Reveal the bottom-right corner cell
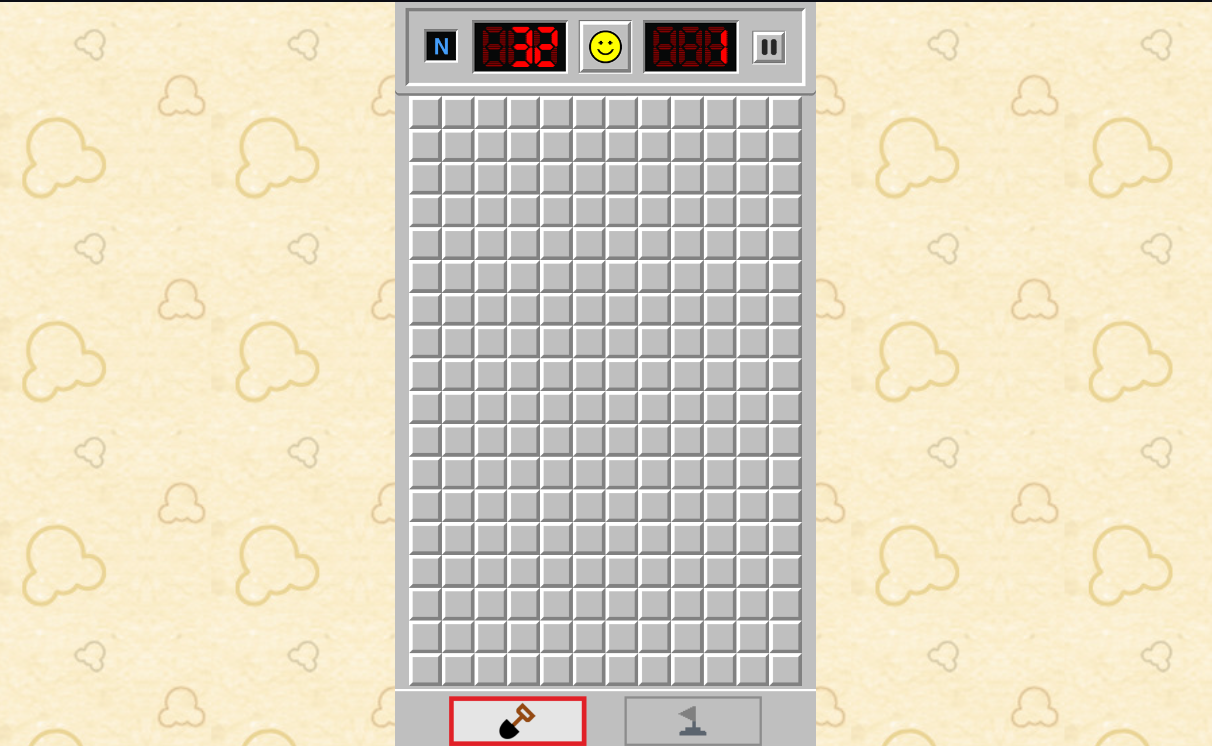Viewport: 1212px width, 746px height. (785, 668)
